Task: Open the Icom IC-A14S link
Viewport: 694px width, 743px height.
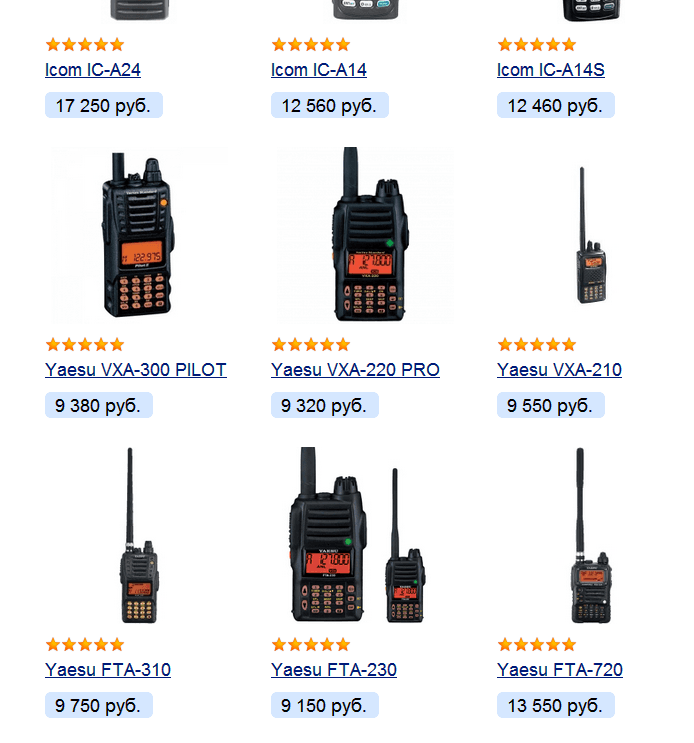Action: point(551,70)
